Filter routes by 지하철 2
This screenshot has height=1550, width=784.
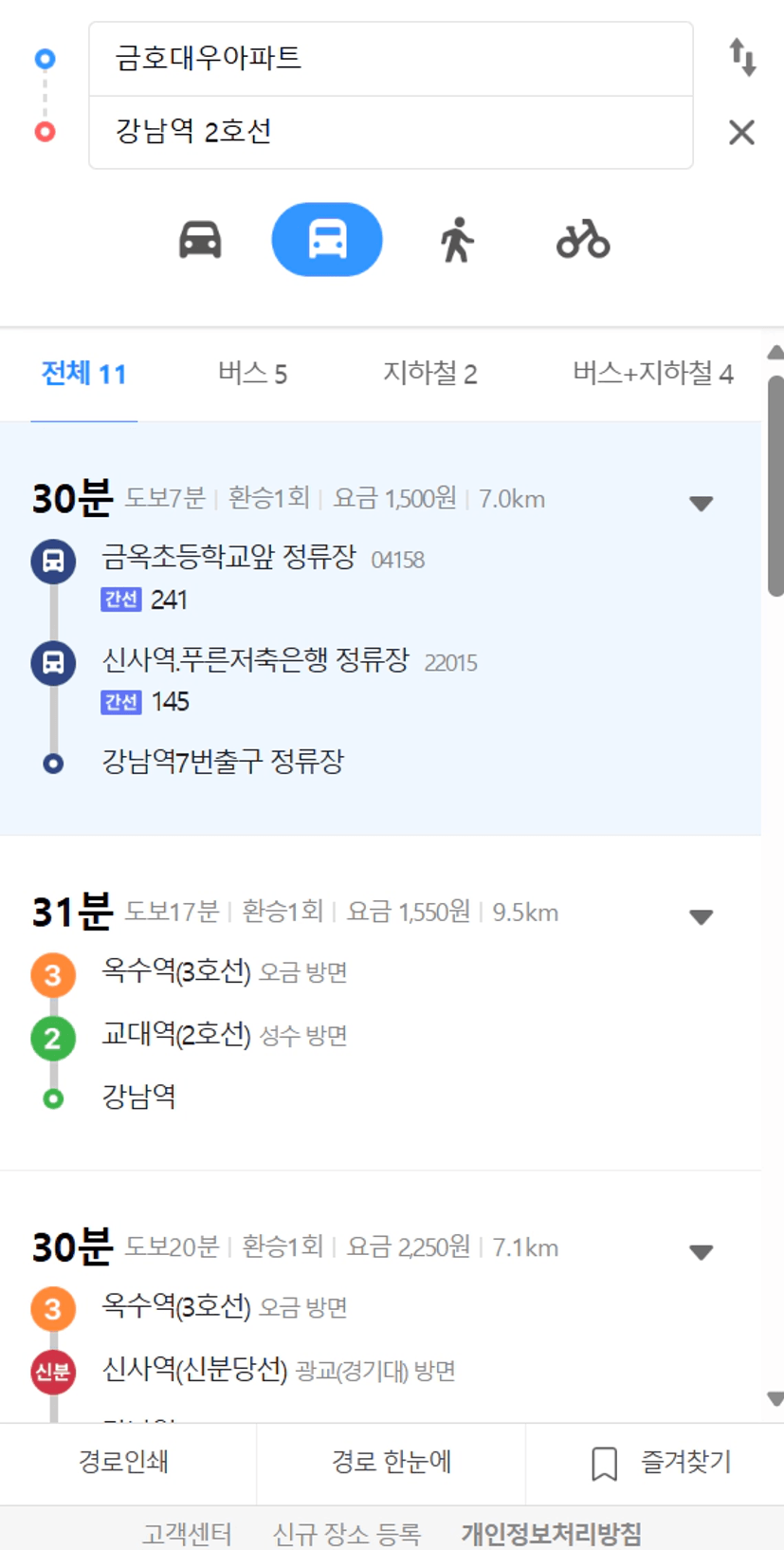[429, 374]
